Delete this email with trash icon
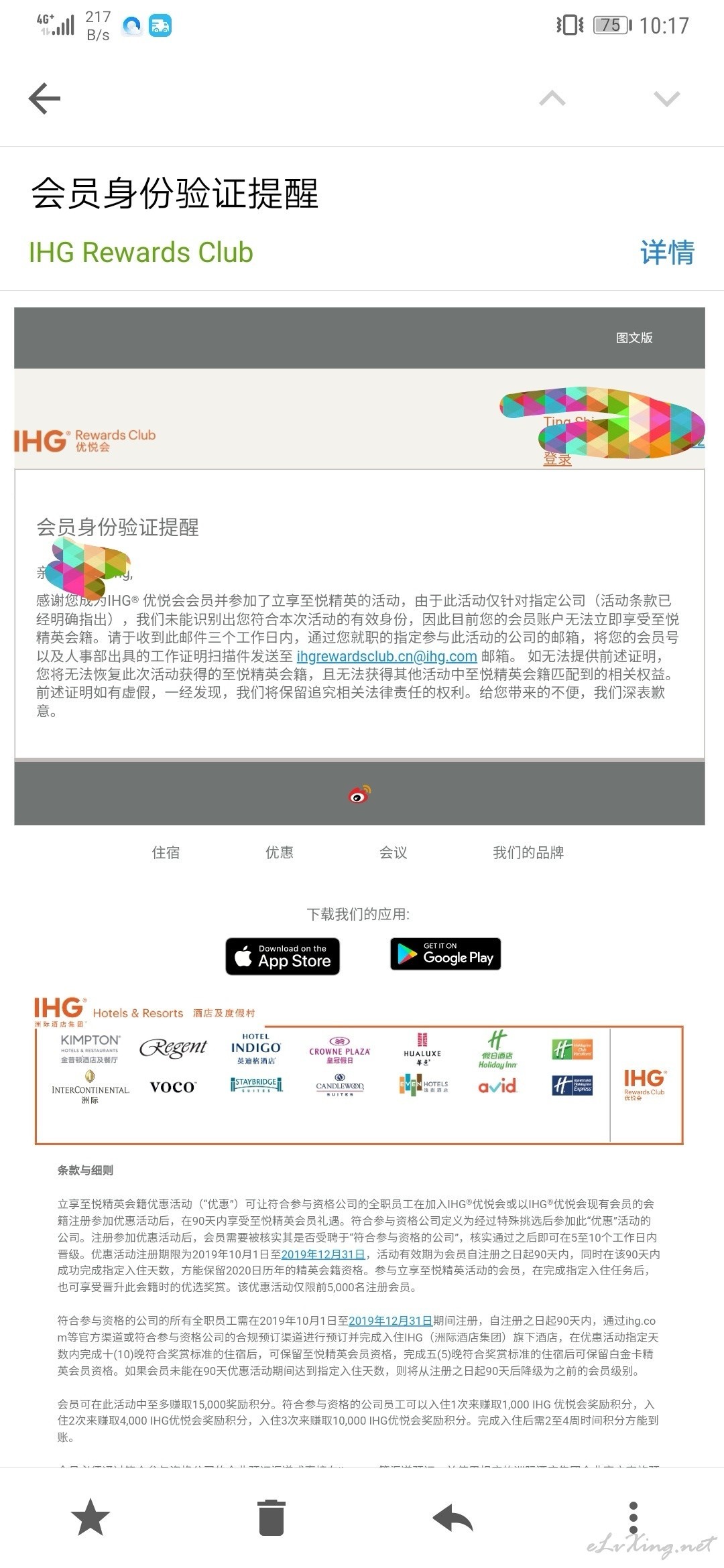724x1568 pixels. pyautogui.click(x=271, y=1518)
